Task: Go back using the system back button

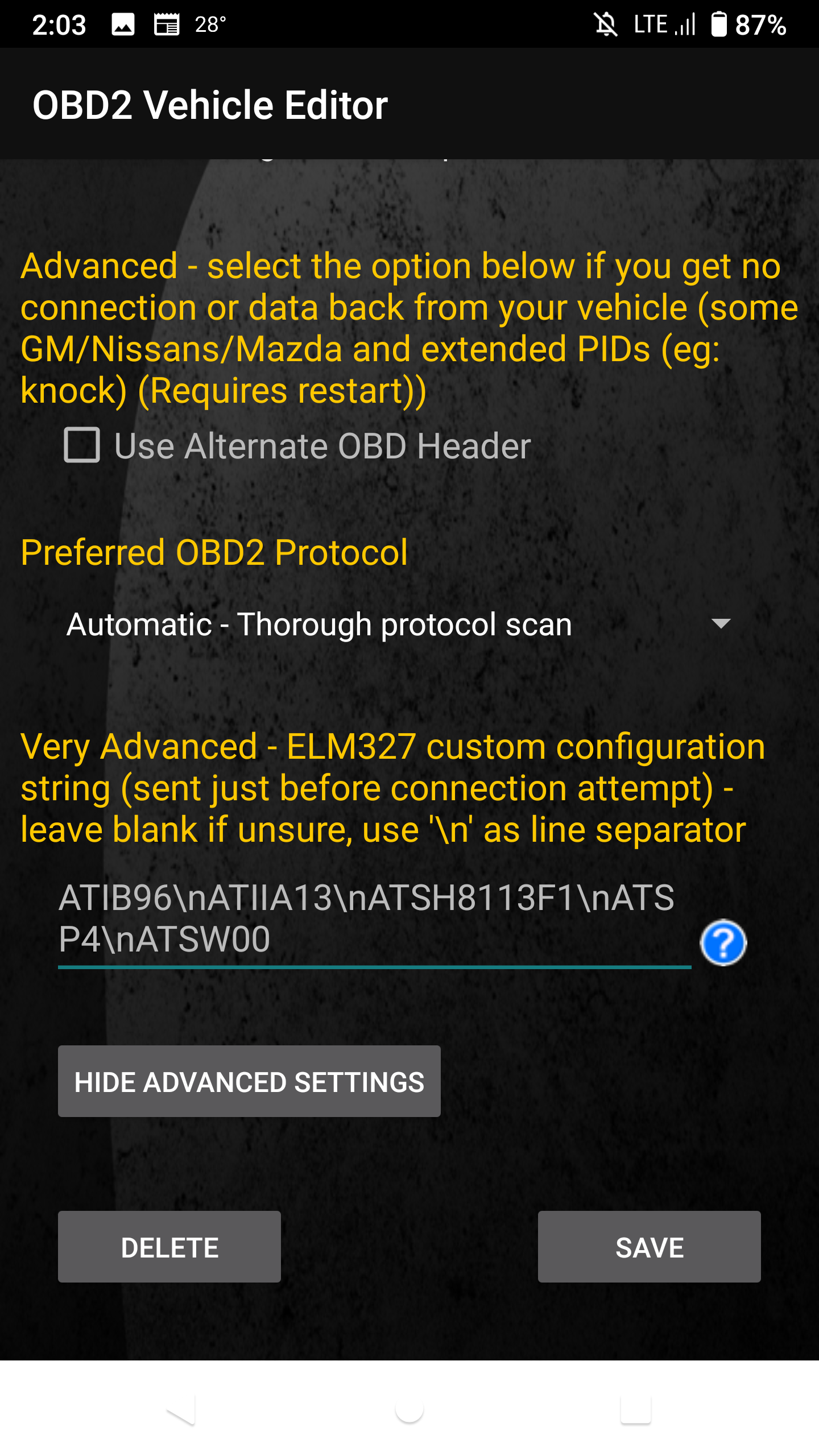Action: (181, 1409)
